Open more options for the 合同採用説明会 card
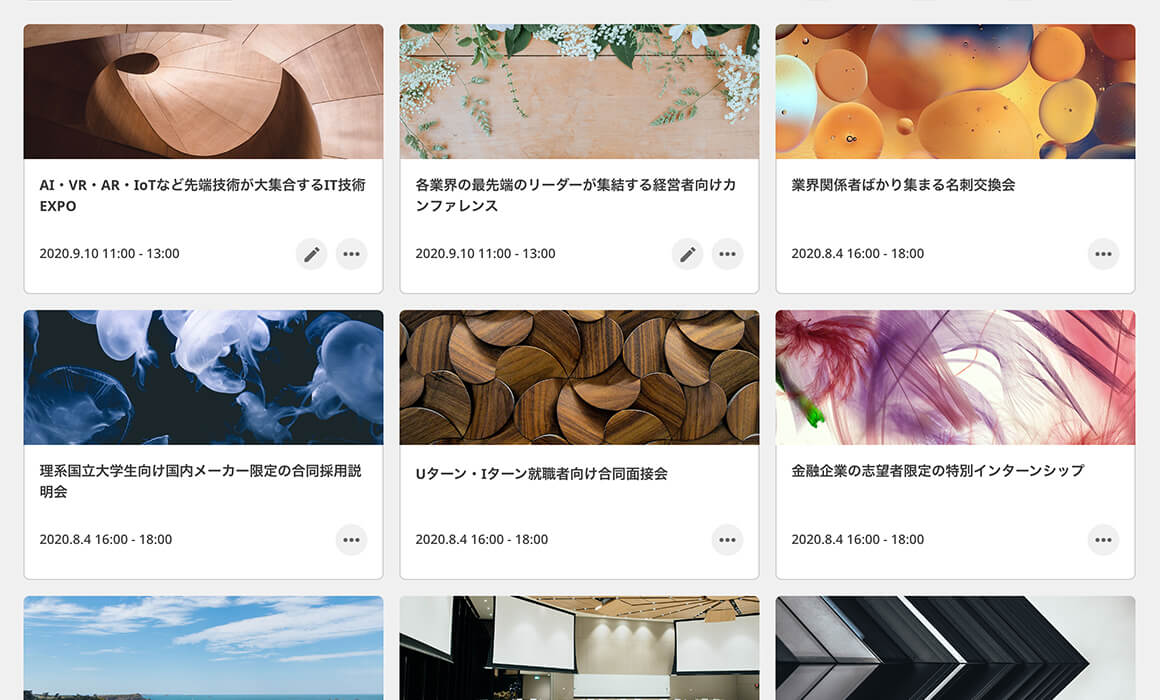 coord(351,540)
